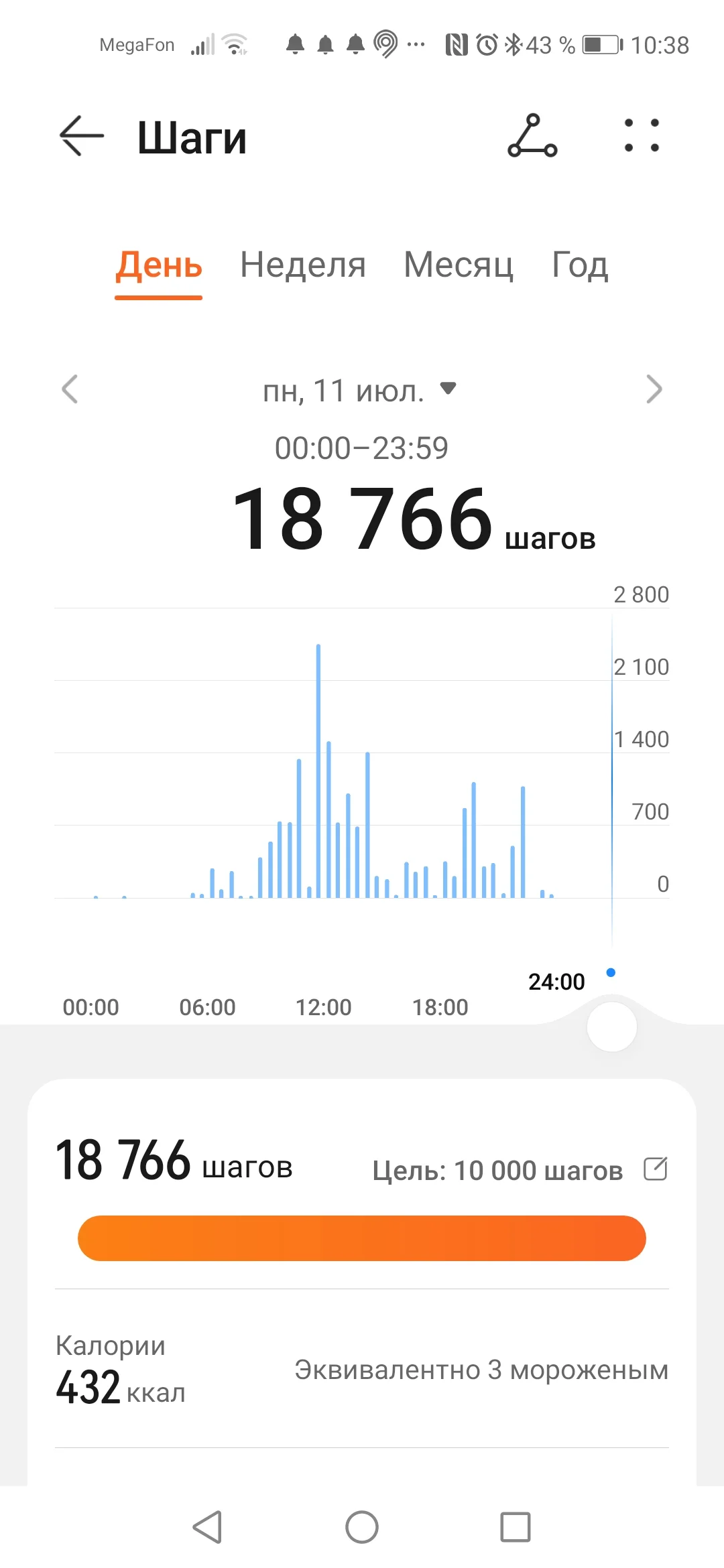Go to previous day with left chevron

tap(70, 389)
